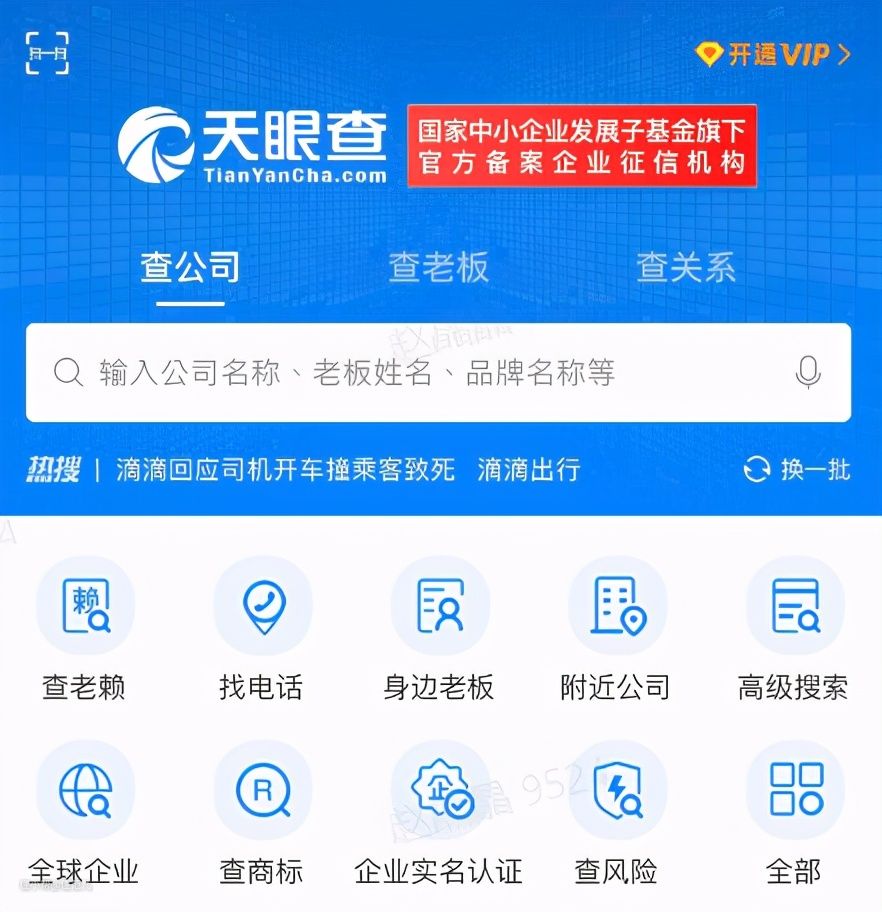The height and width of the screenshot is (912, 882).
Task: Switch to the 查老板 tab
Action: click(438, 268)
